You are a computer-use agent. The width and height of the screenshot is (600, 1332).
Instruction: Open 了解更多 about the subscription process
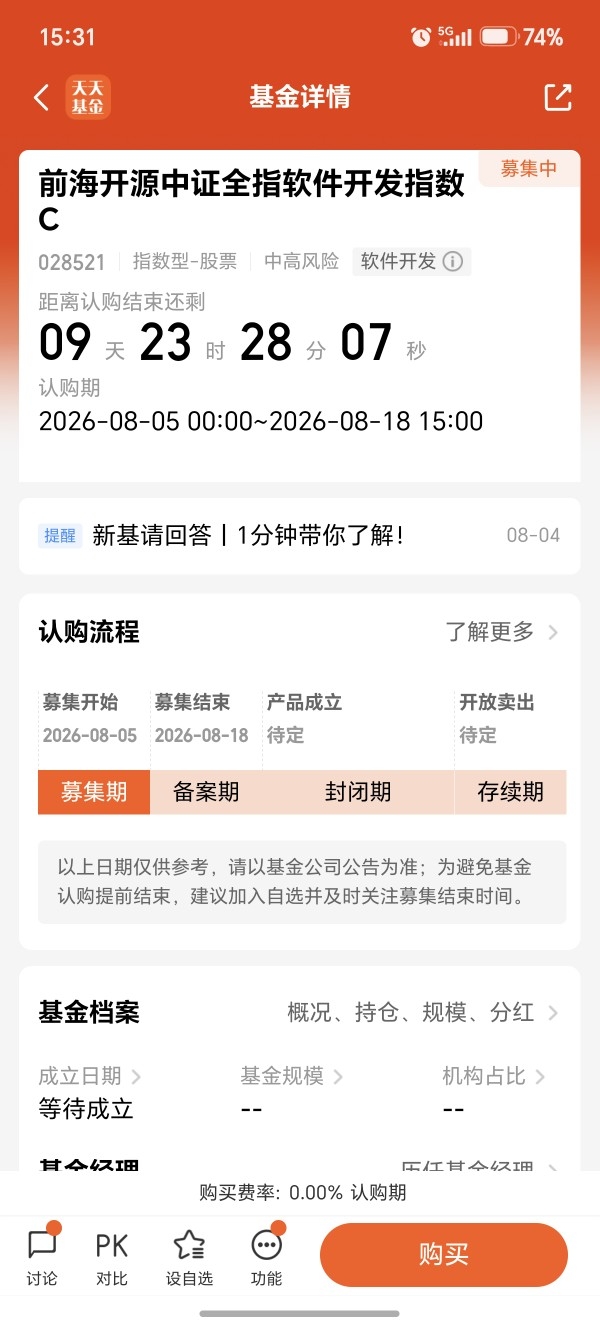(x=502, y=632)
